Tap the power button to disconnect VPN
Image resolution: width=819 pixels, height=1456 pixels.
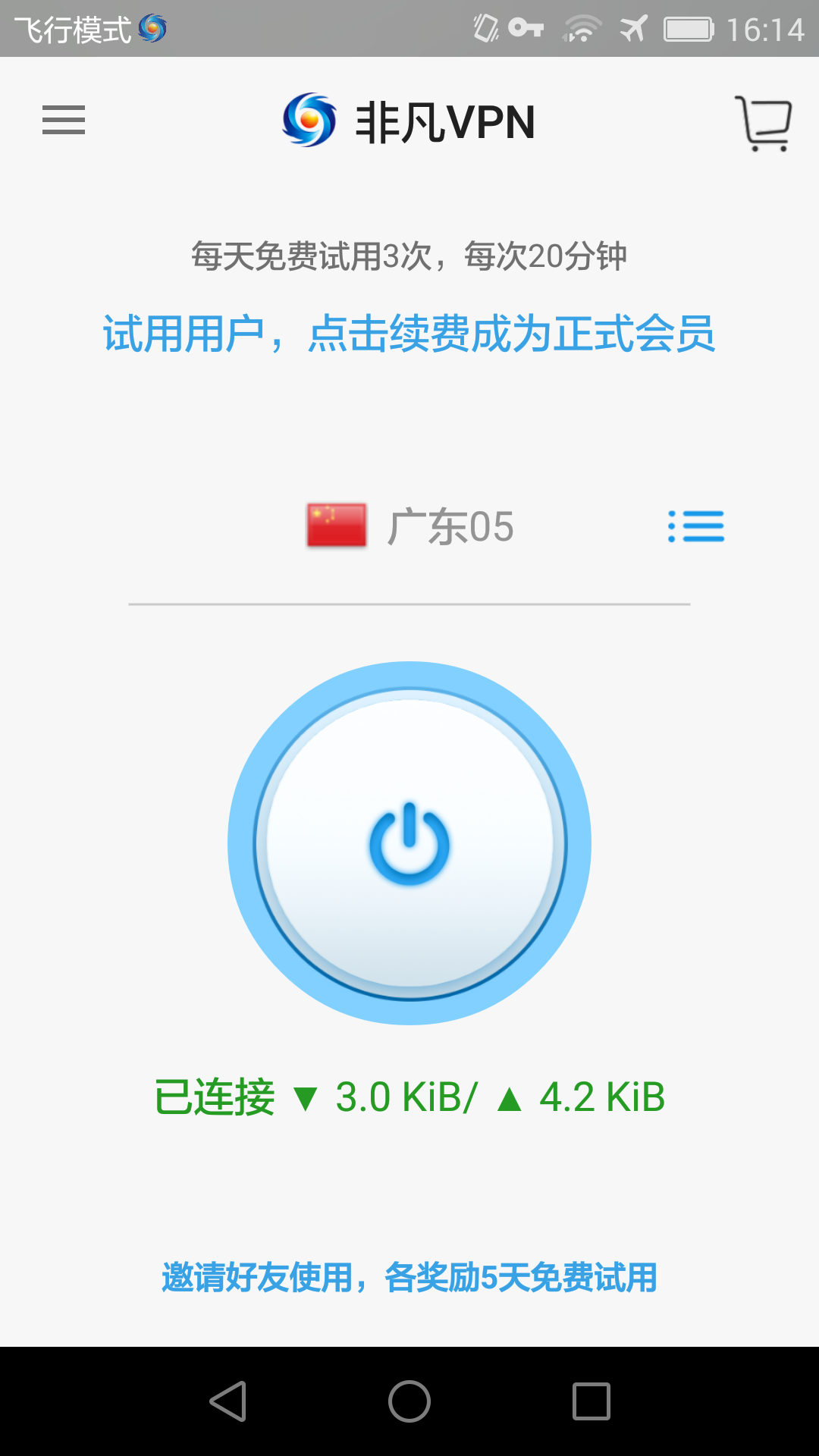(x=409, y=843)
